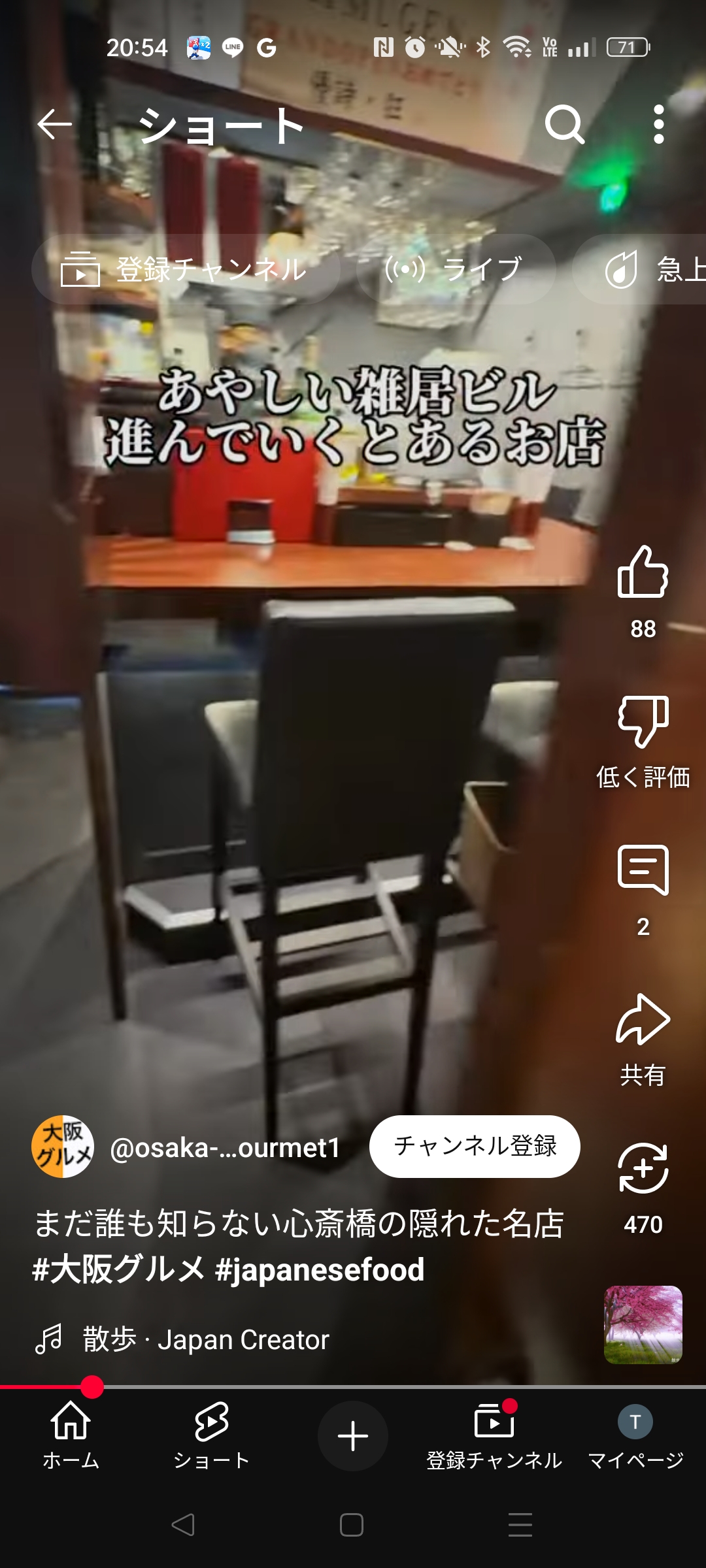Tap the remix icon showing 470
This screenshot has width=706, height=1568.
643,1168
